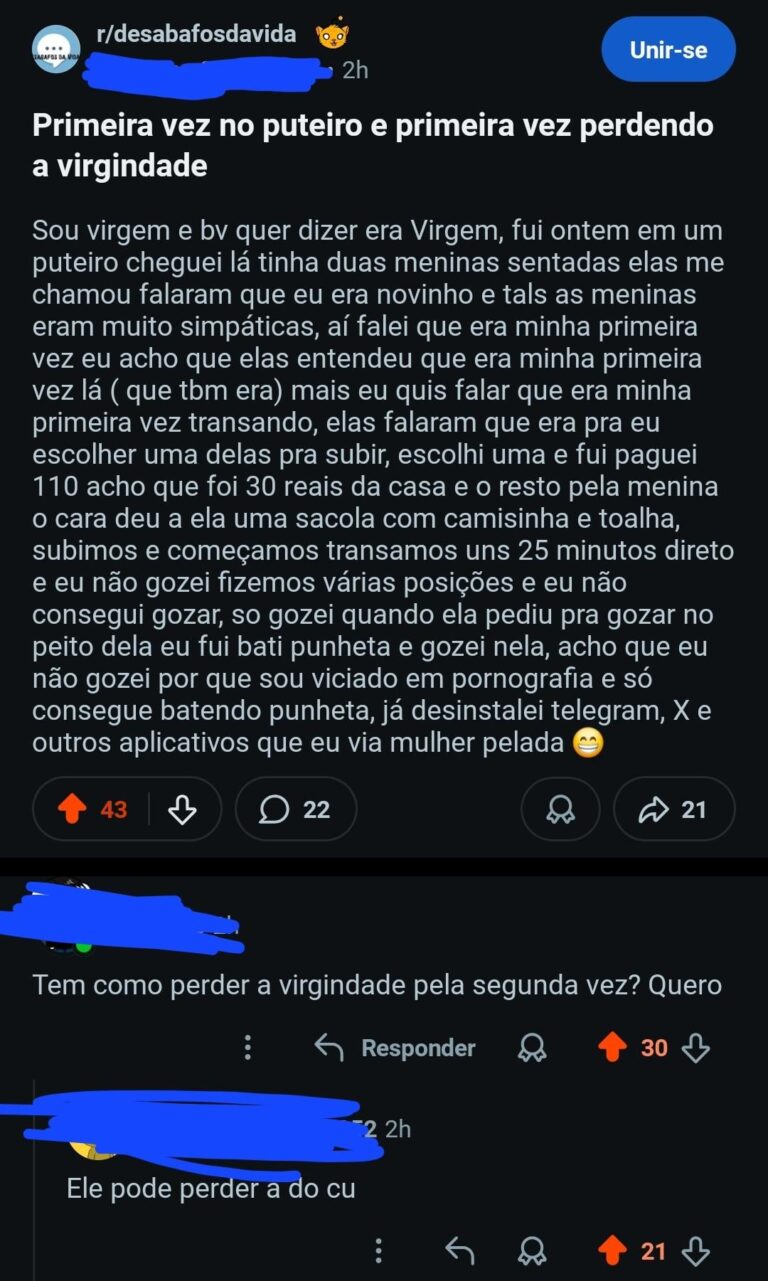Upvote the 'Ele pode perder' reply
The image size is (768, 1281).
tap(611, 1250)
